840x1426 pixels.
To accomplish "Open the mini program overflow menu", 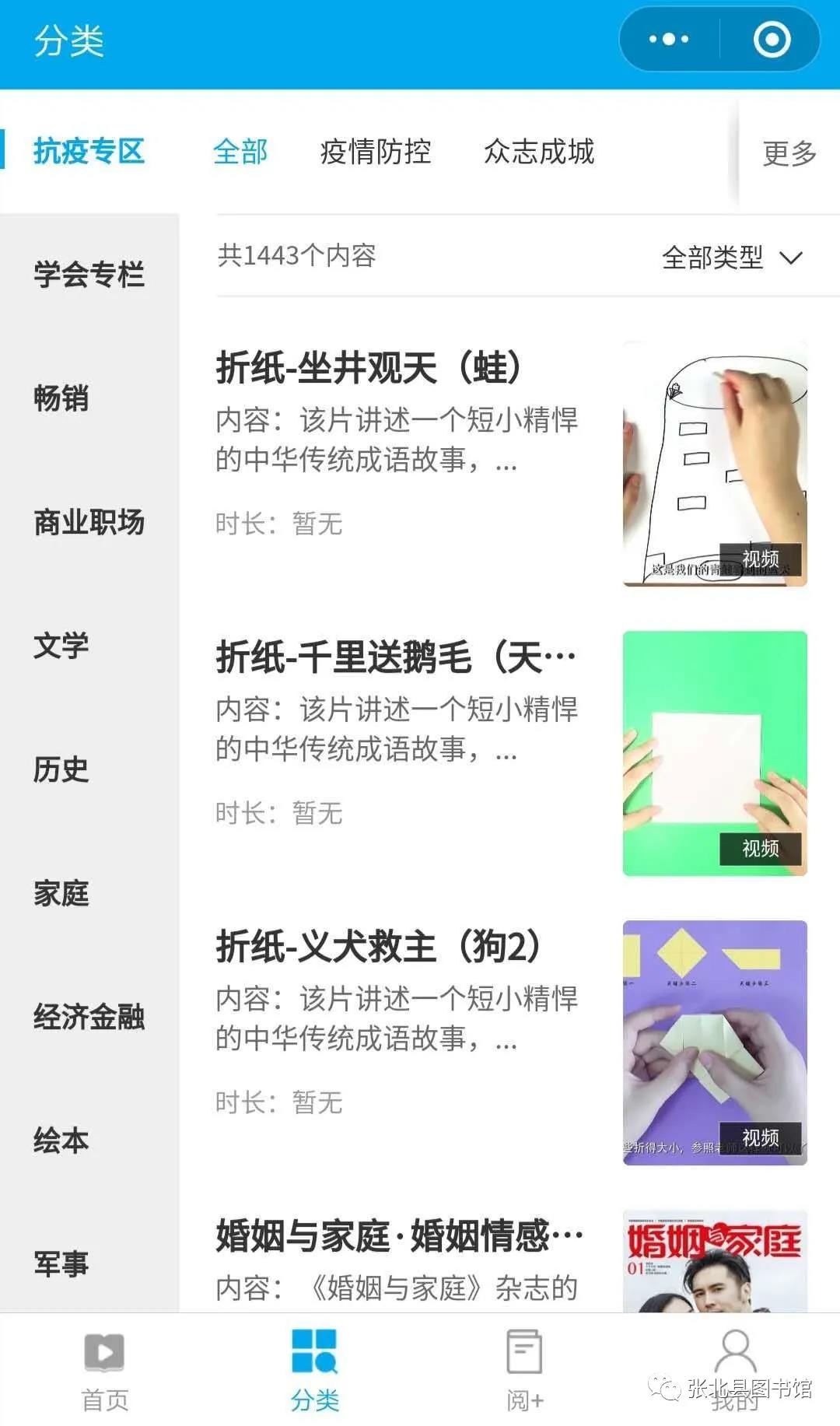I will (x=669, y=40).
